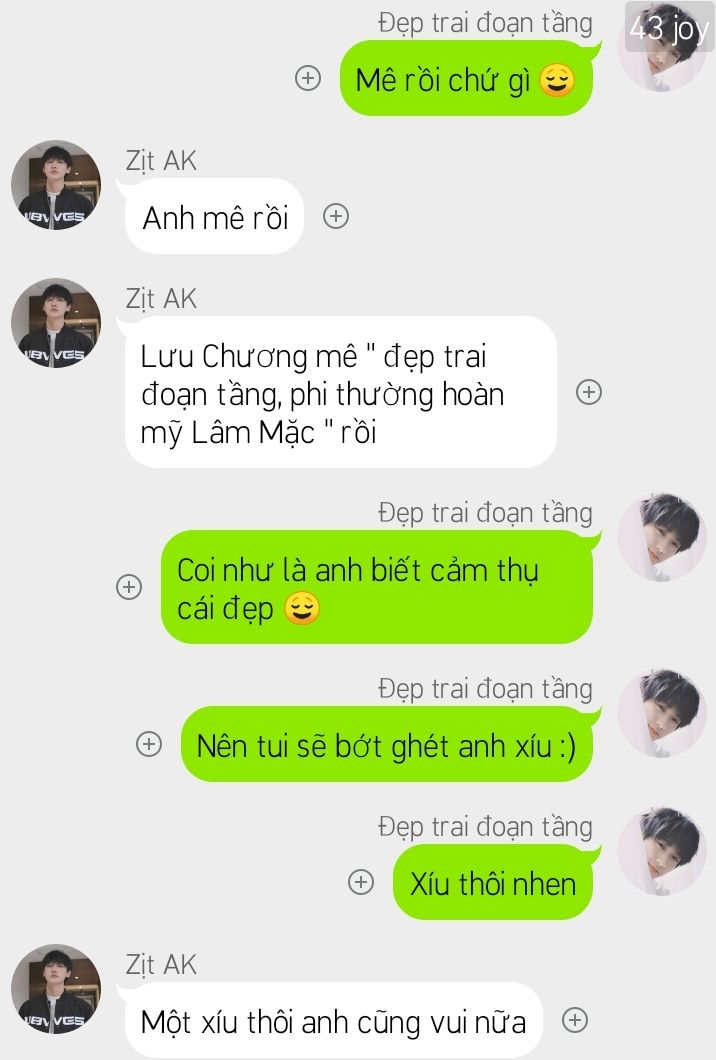Open sender avatar beside "Xíu thôi nhen"
716x1060 pixels.
661,851
